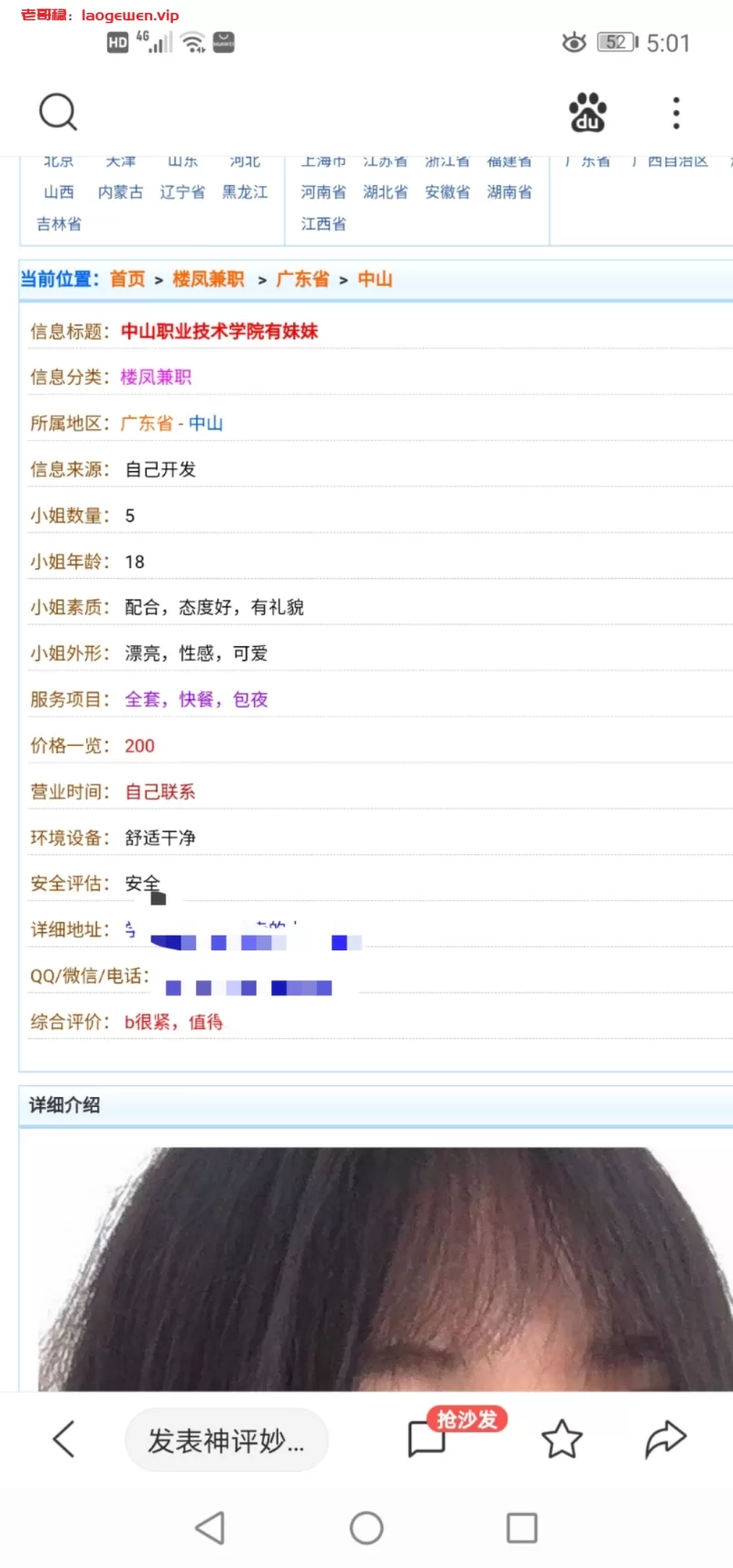Screen dimensions: 733x1568
Task: Choose the 湖北省 region link
Action: 385,192
